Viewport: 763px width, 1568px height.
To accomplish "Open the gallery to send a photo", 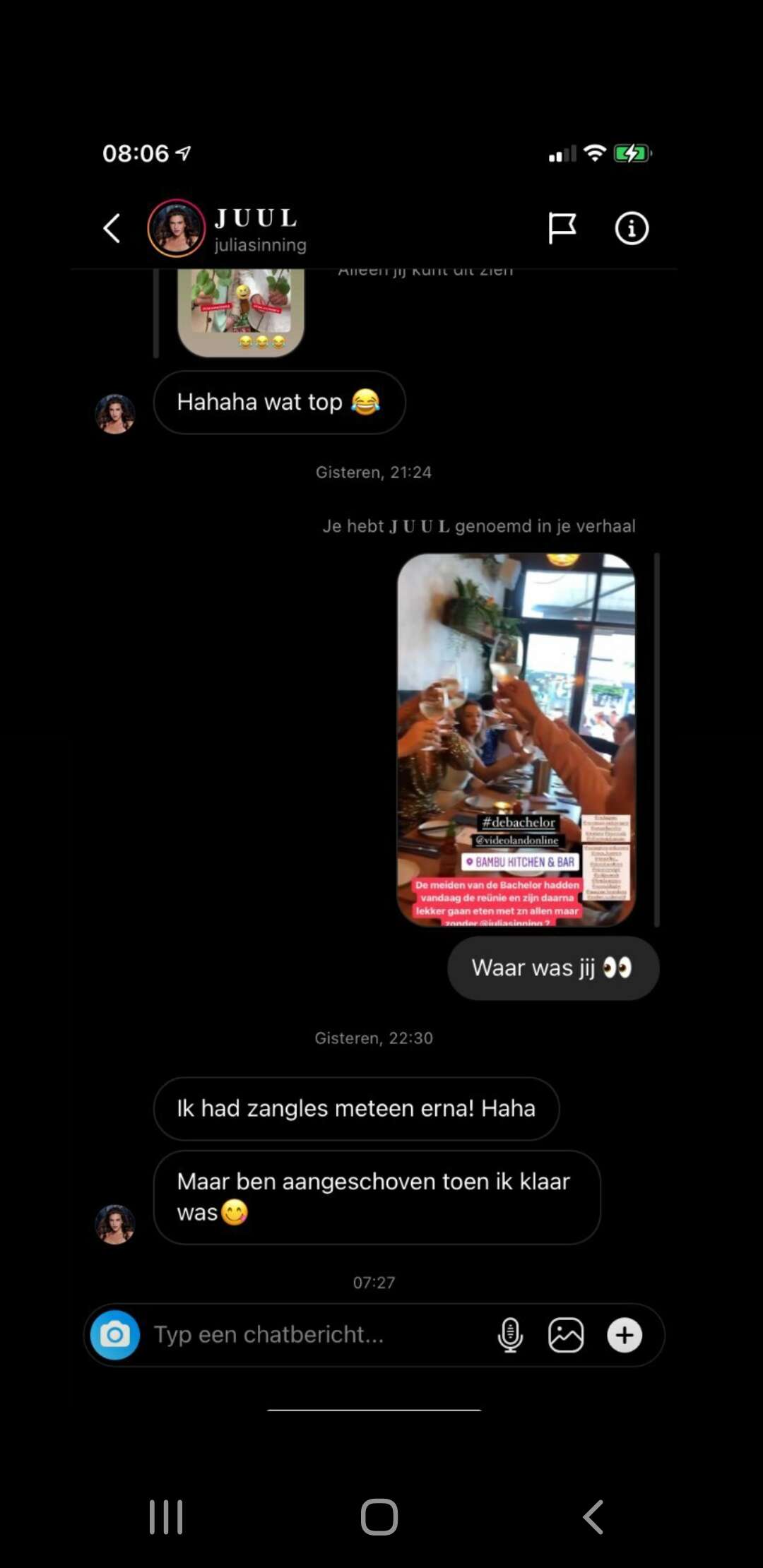I will (566, 1335).
